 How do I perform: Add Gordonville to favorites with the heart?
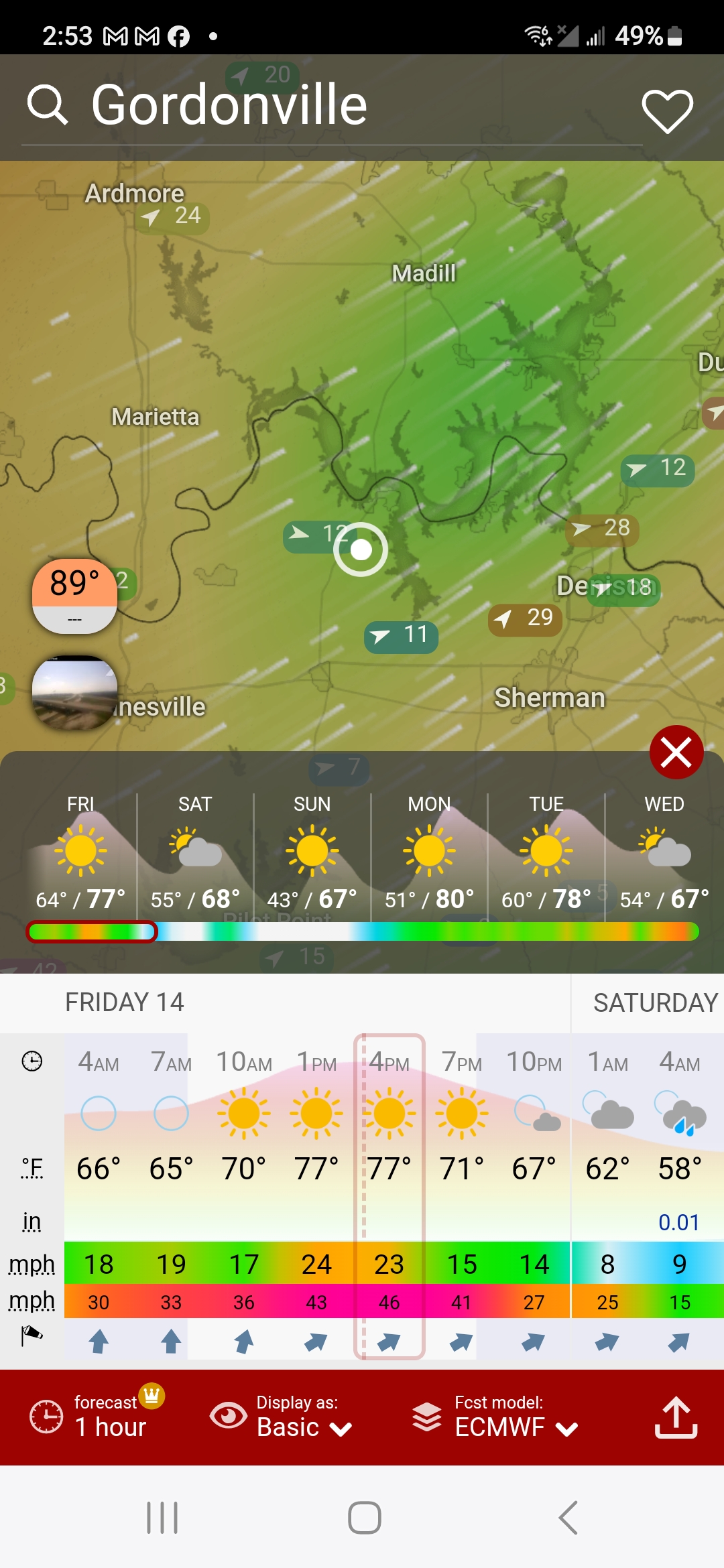point(667,110)
